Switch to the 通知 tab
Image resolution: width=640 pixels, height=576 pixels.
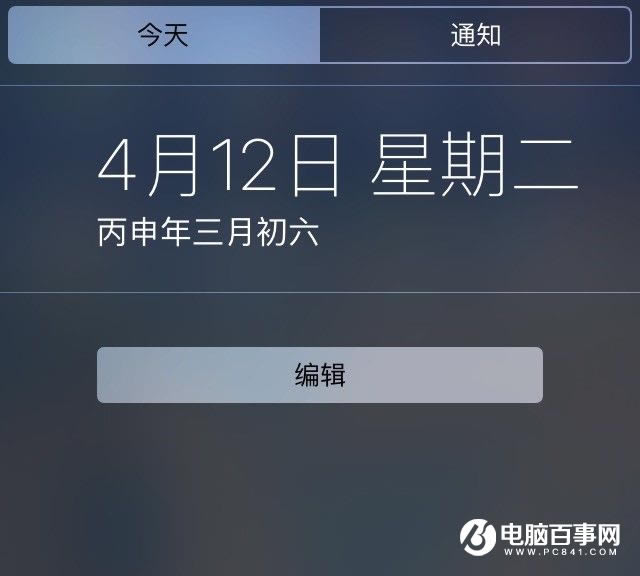pyautogui.click(x=476, y=36)
